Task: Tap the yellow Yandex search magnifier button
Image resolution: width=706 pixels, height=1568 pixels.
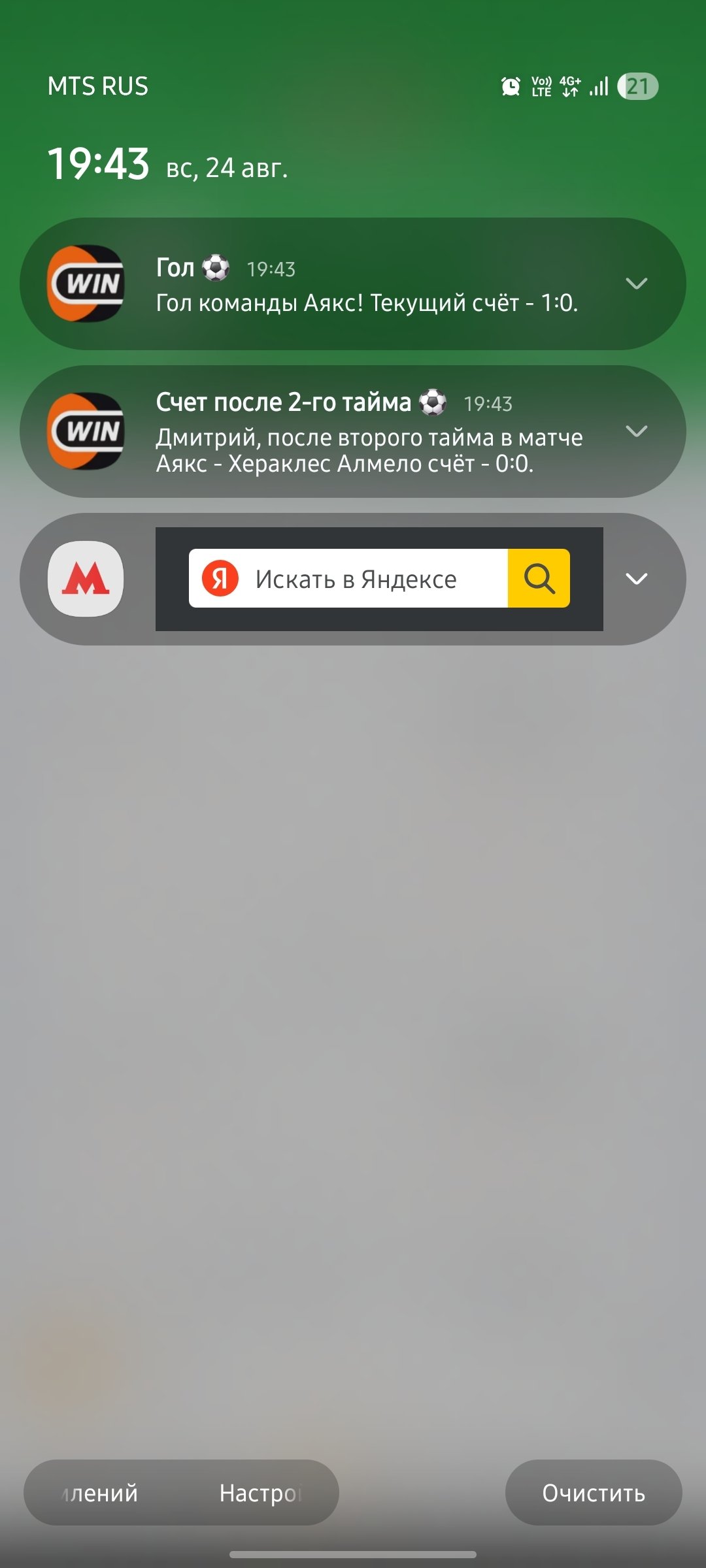Action: point(539,579)
